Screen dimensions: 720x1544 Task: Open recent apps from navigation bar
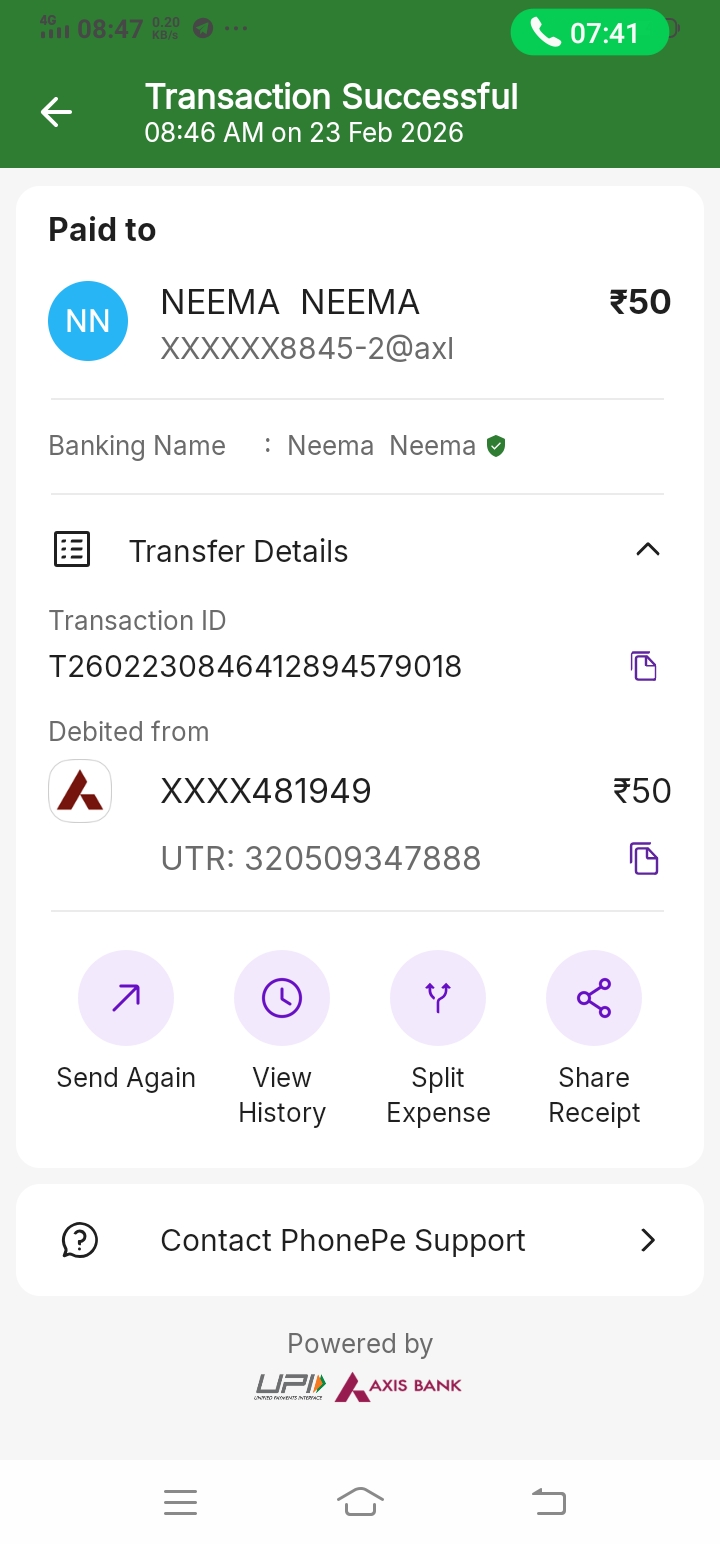[180, 1501]
